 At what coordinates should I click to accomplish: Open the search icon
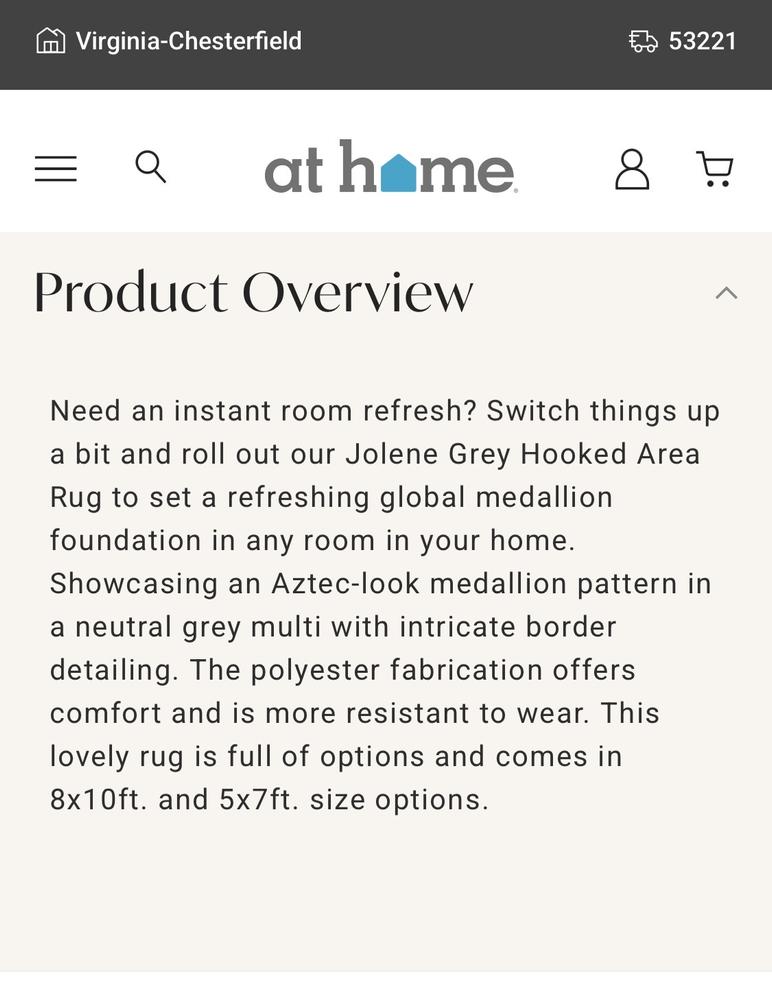click(150, 167)
